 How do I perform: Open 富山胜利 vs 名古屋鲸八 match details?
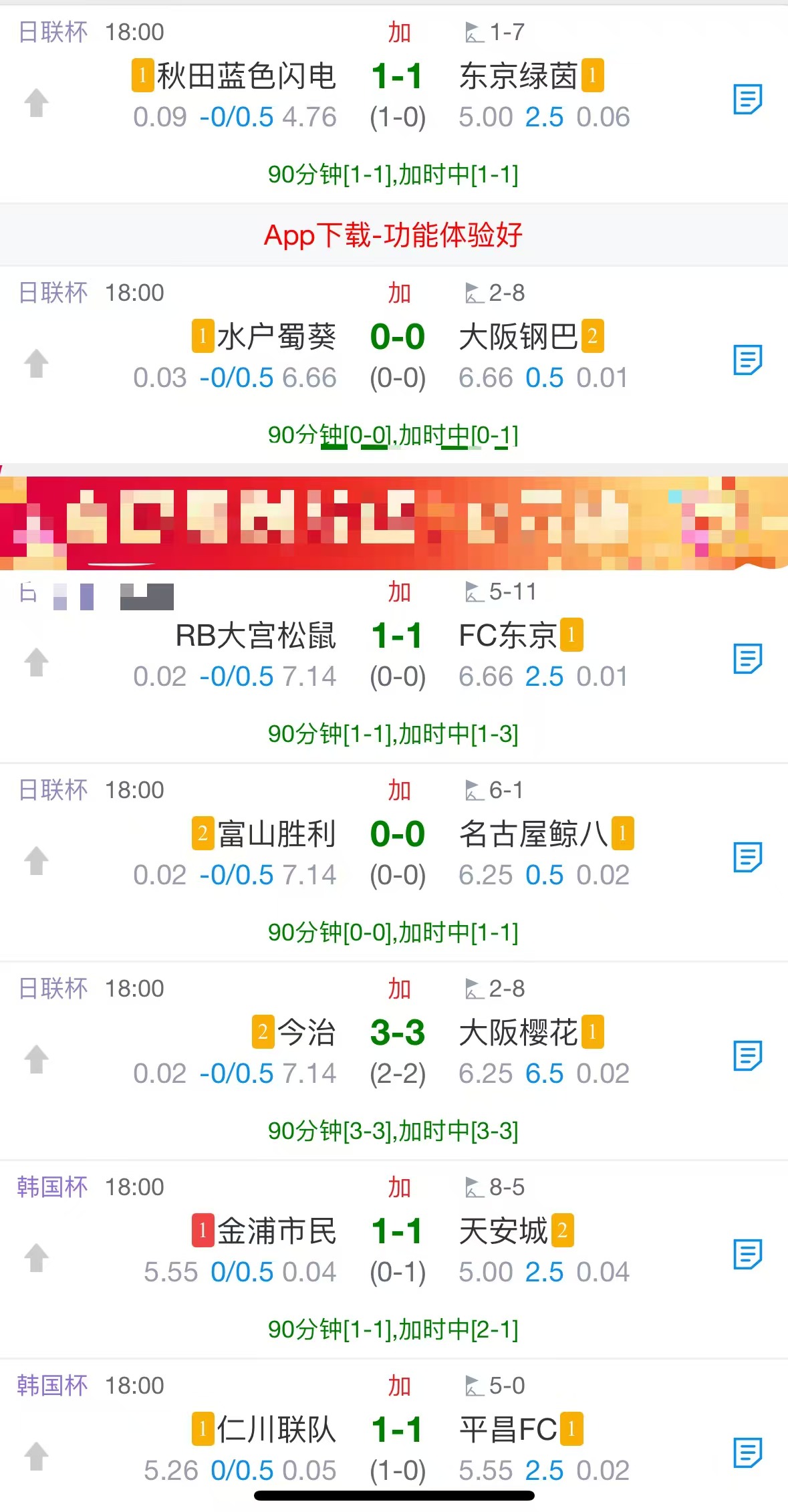[397, 834]
